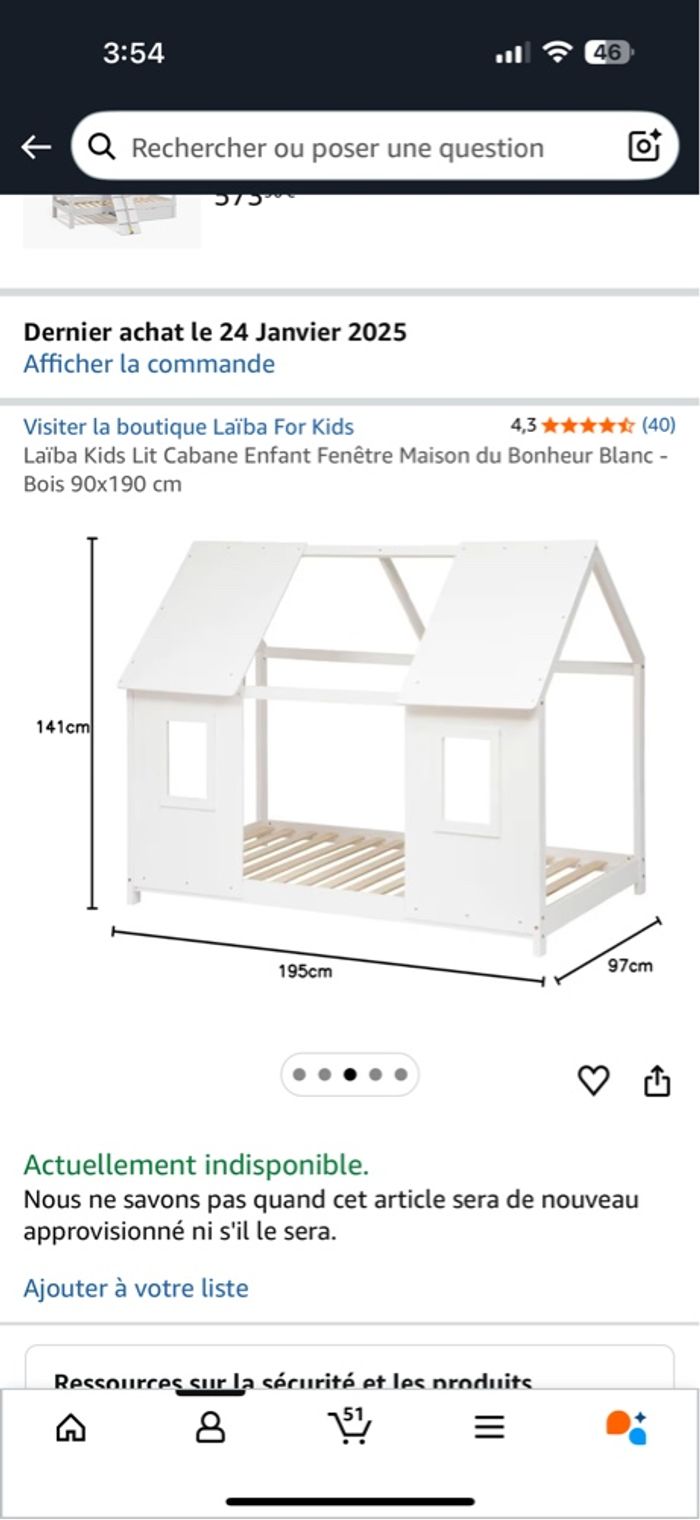Open camera lens search icon
The height and width of the screenshot is (1520, 700).
pos(644,147)
